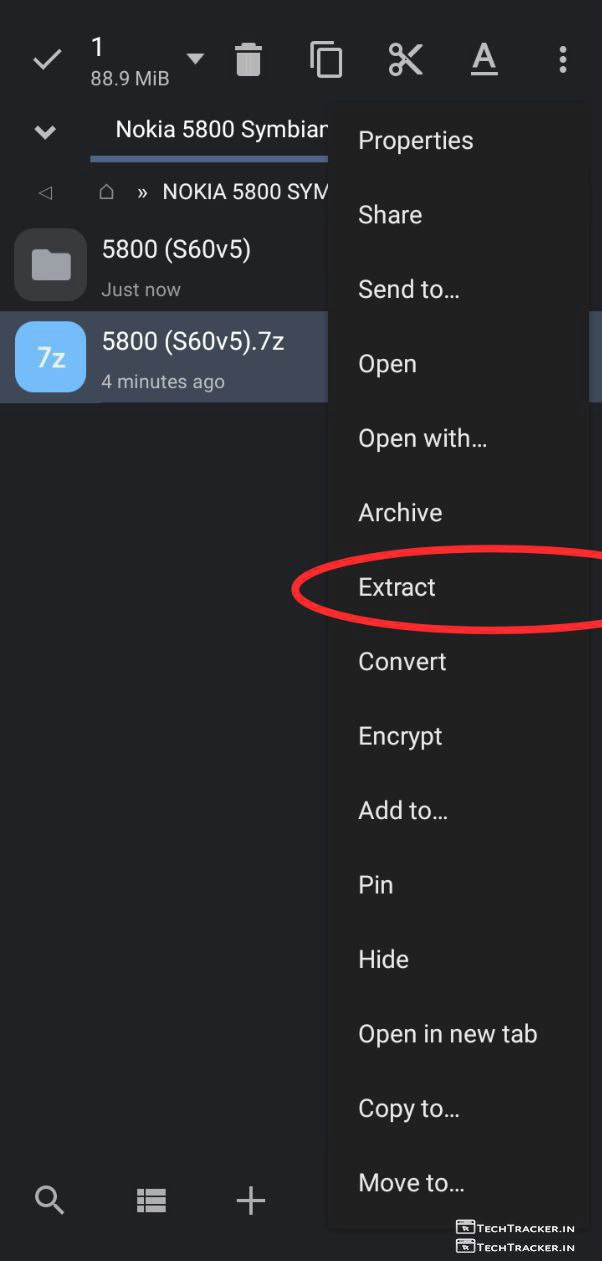602x1261 pixels.
Task: Rename using the A text icon
Action: [484, 60]
